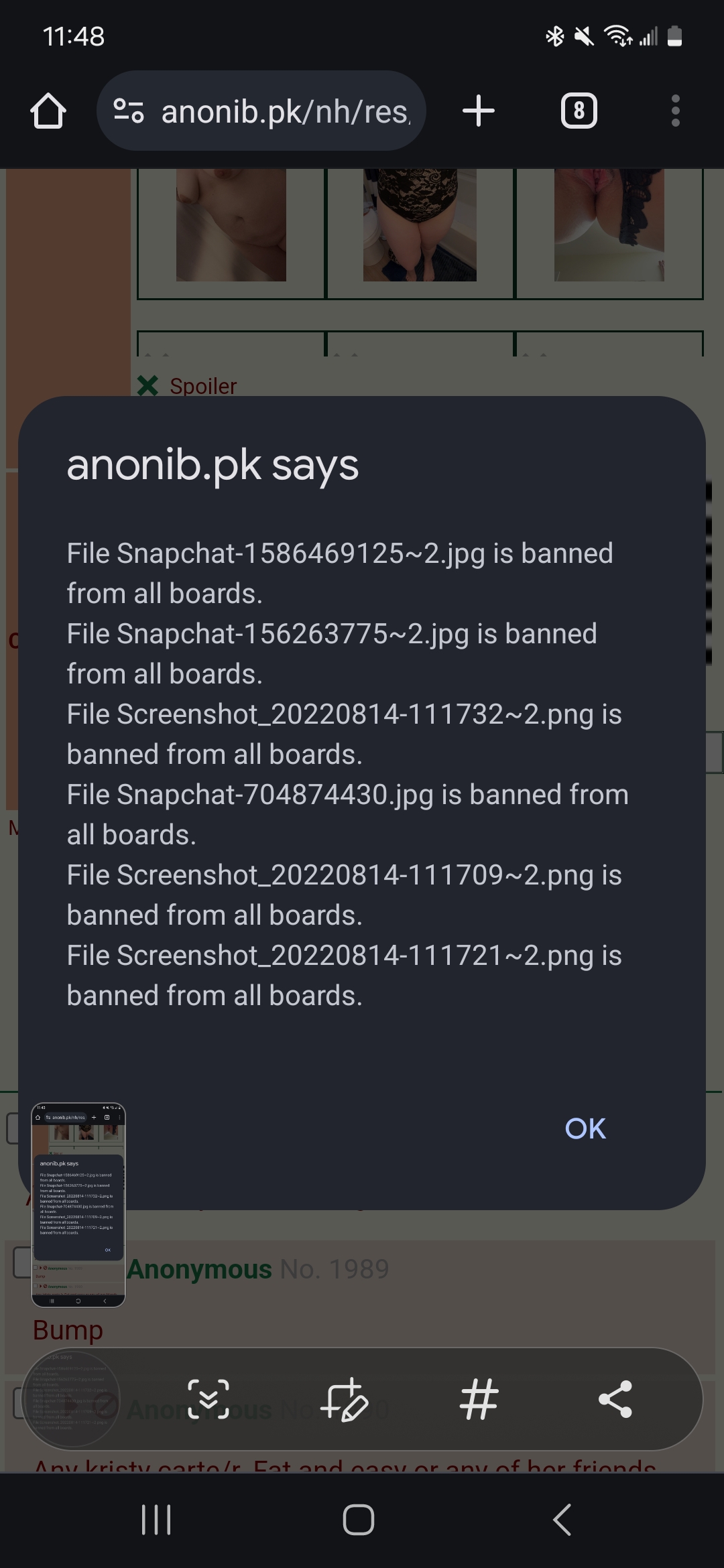Open a new browser tab
The image size is (724, 1568).
point(479,111)
